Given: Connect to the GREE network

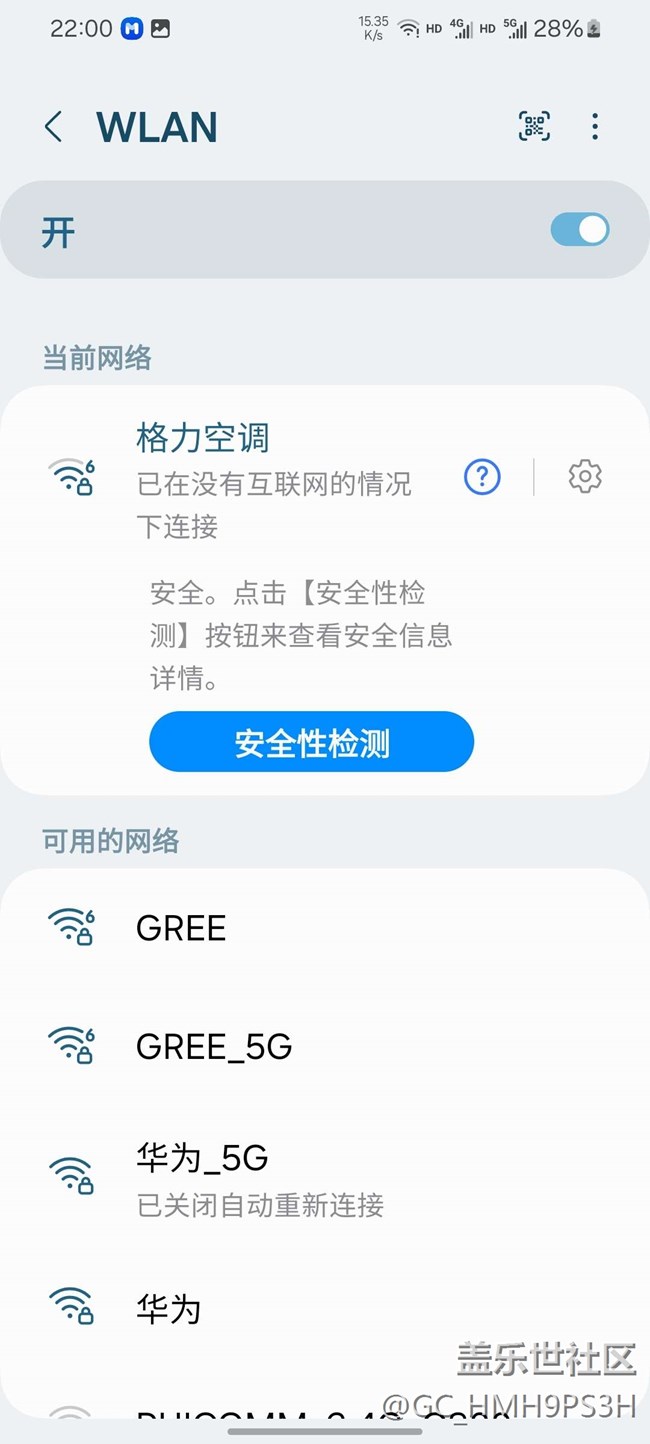Looking at the screenshot, I should coord(181,928).
